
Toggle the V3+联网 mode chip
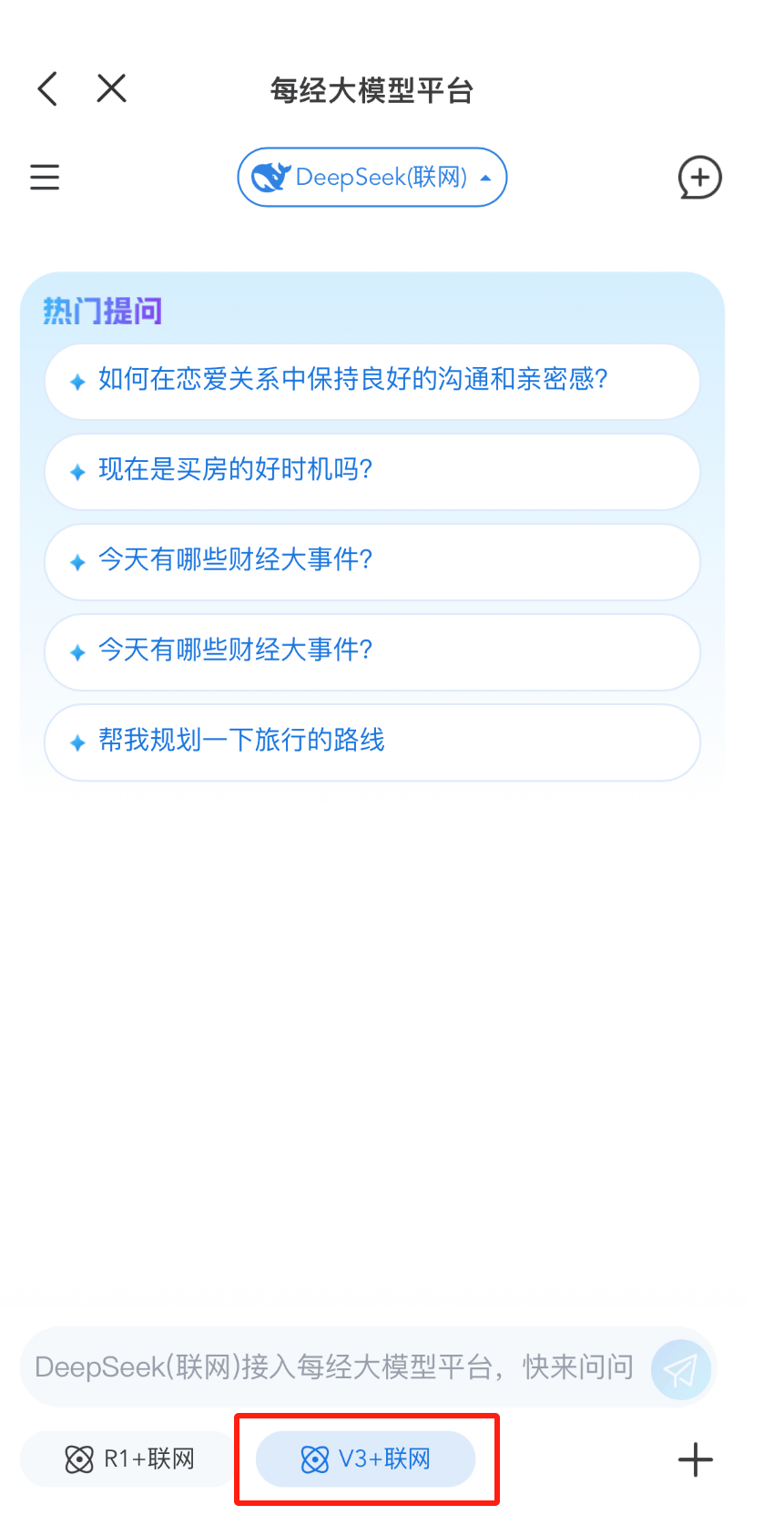click(366, 1459)
